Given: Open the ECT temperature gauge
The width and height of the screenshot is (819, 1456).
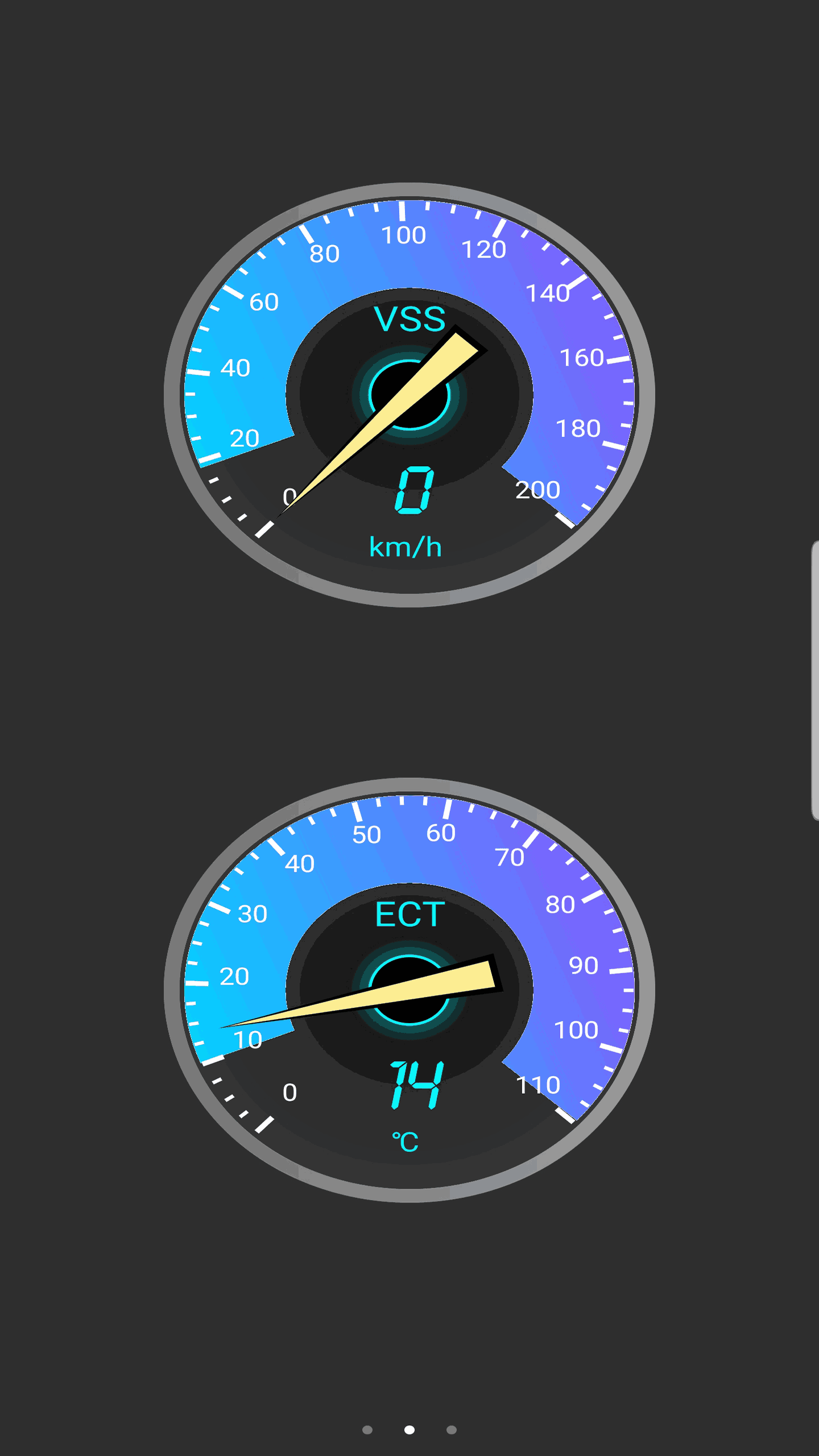Looking at the screenshot, I should click(409, 990).
